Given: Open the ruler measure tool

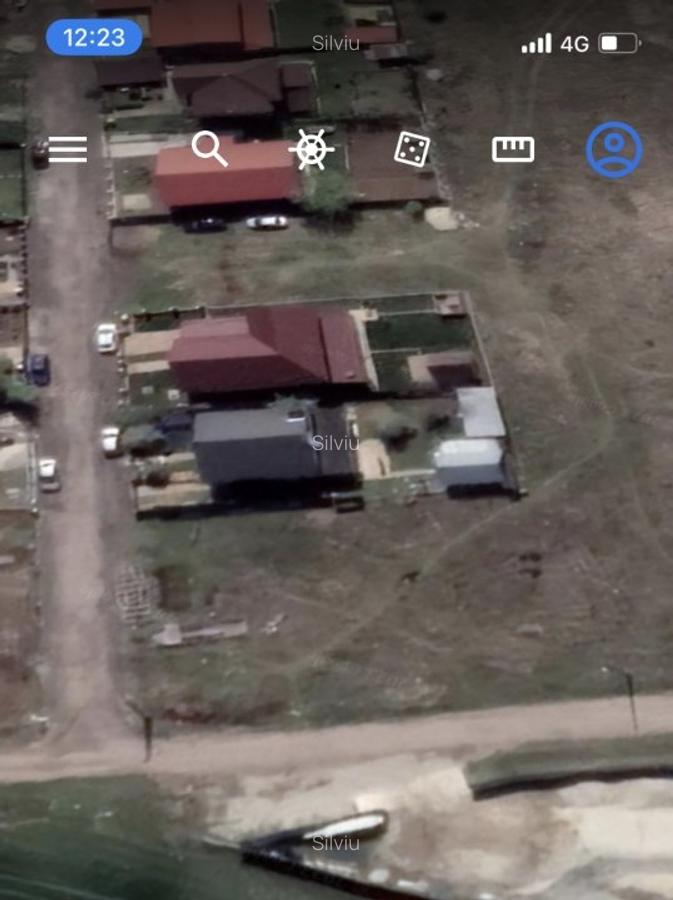Looking at the screenshot, I should 513,150.
